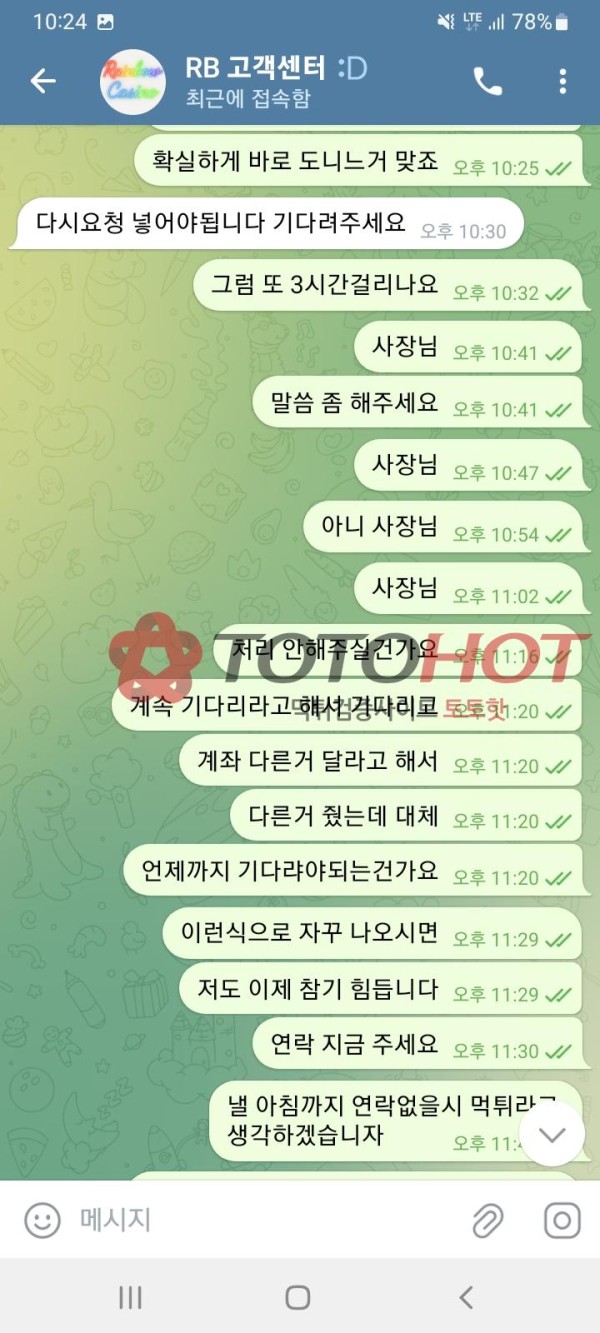Tap the system back button
Image resolution: width=600 pixels, height=1333 pixels.
(x=466, y=1297)
